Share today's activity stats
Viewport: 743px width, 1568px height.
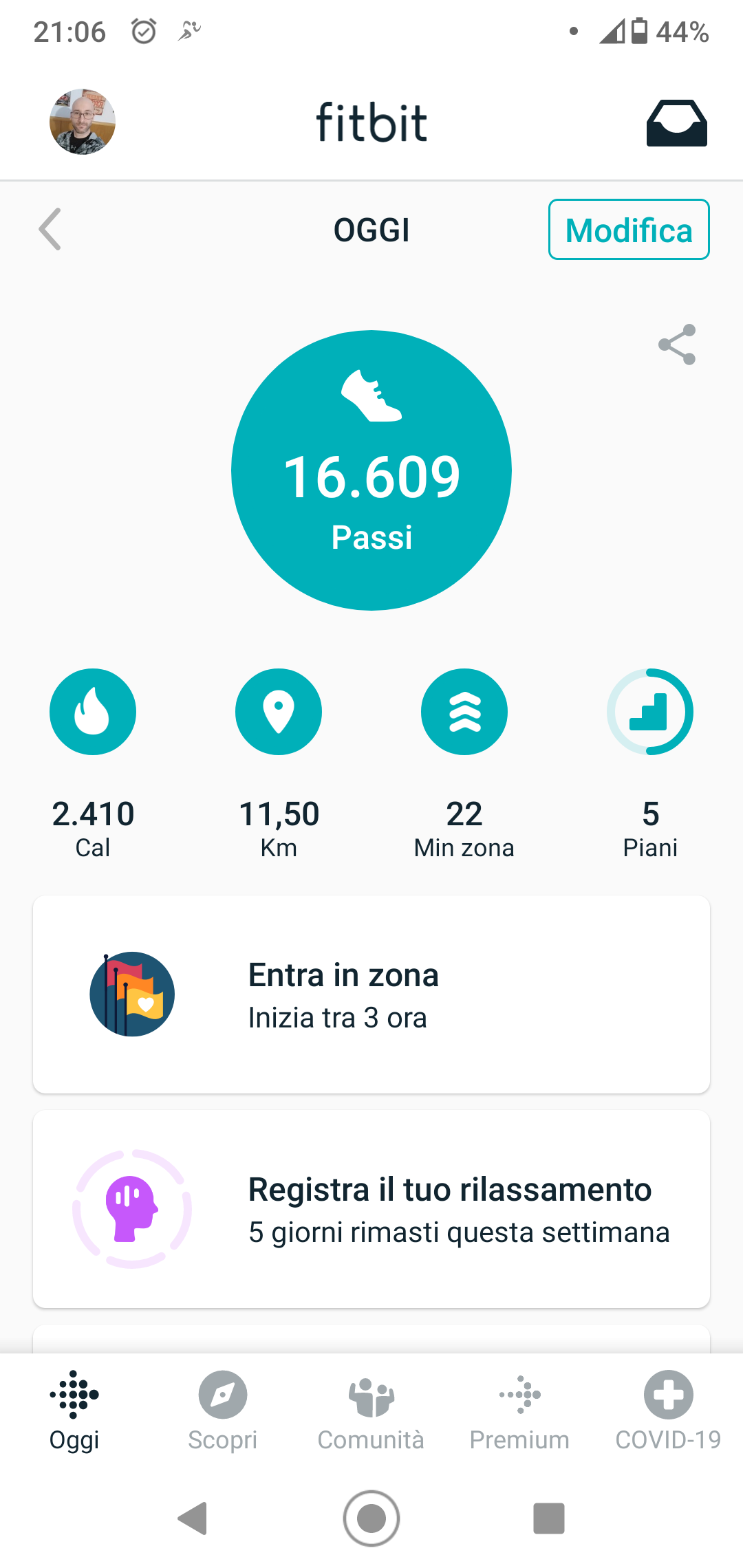pyautogui.click(x=677, y=345)
